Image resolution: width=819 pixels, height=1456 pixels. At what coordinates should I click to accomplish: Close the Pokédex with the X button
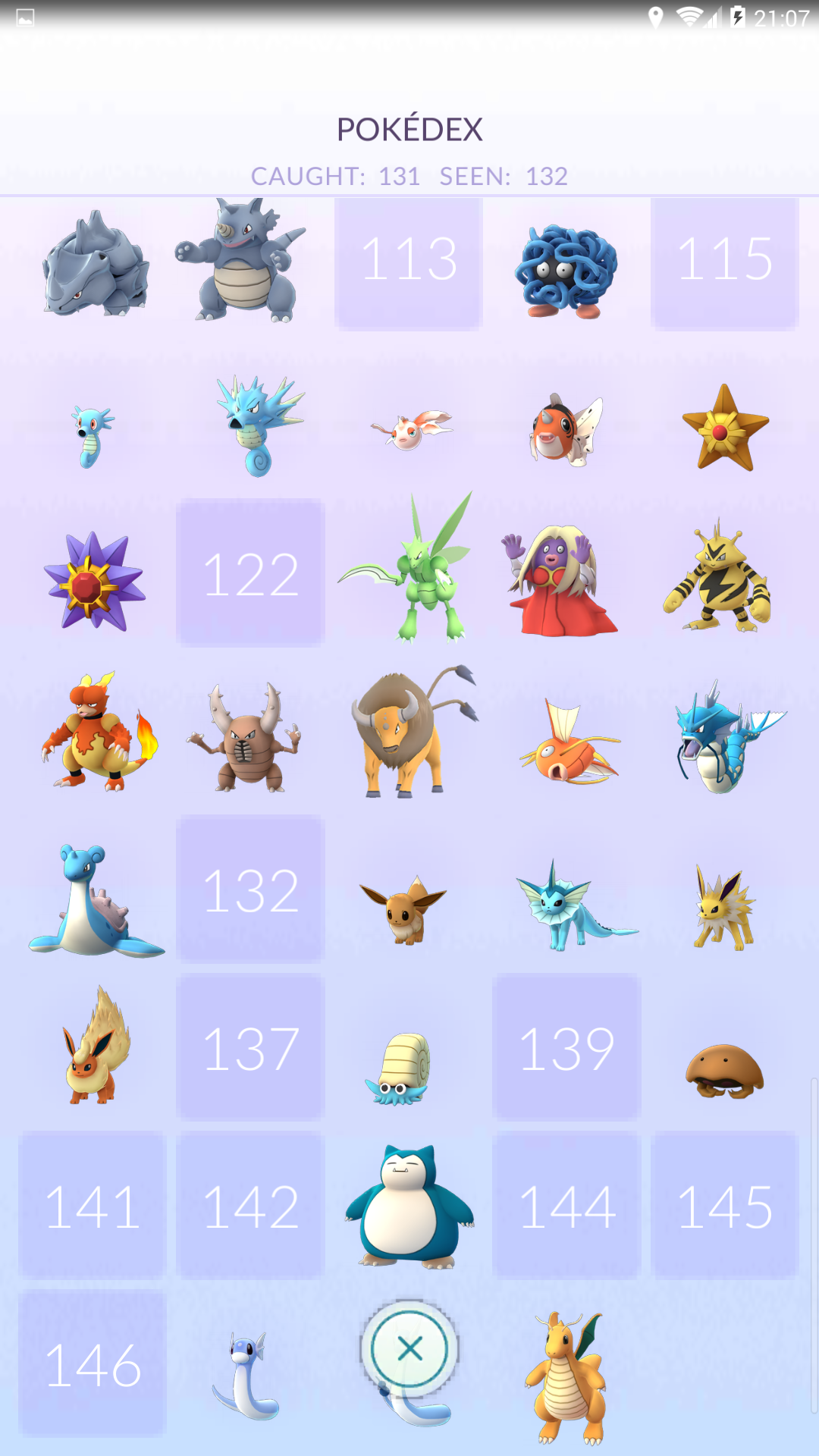pos(409,1349)
